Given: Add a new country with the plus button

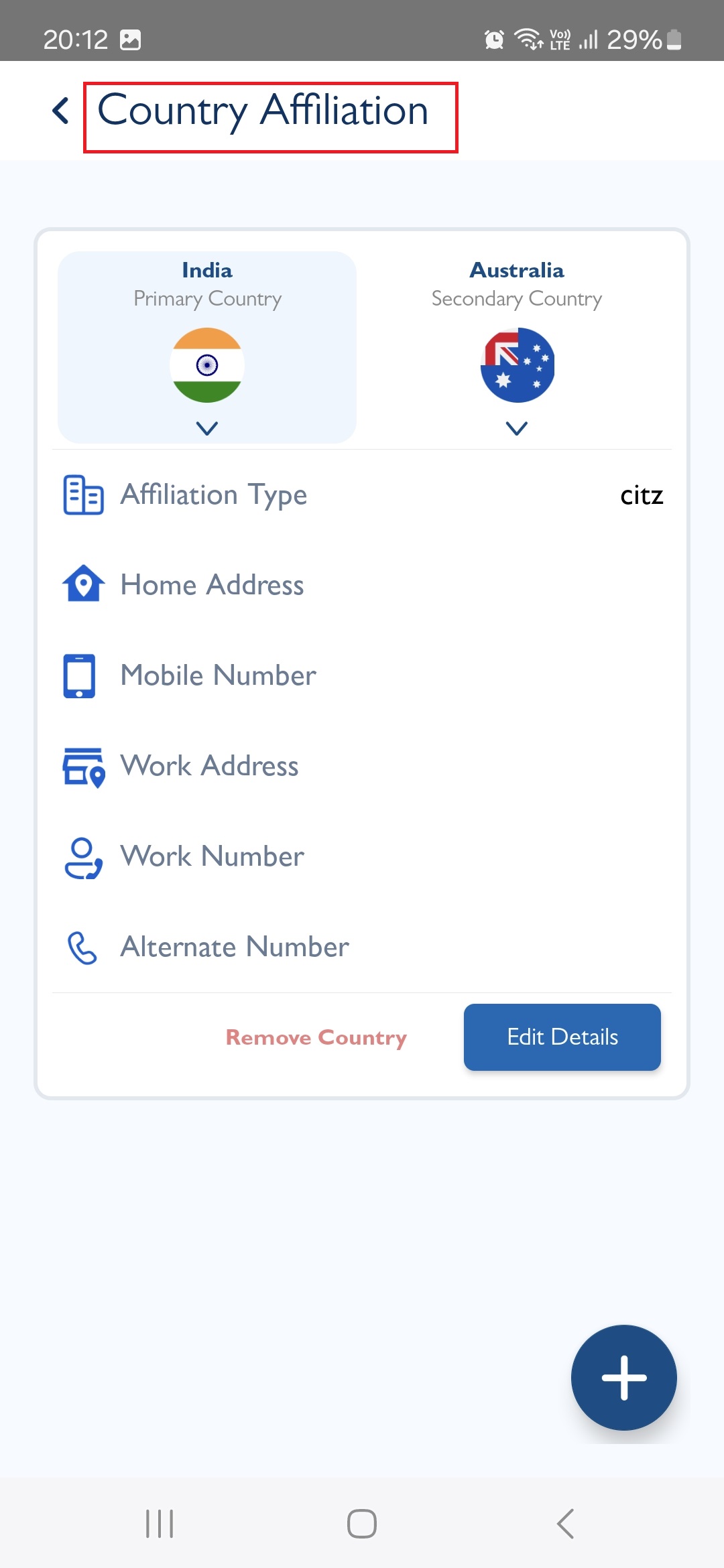Looking at the screenshot, I should [x=624, y=1378].
